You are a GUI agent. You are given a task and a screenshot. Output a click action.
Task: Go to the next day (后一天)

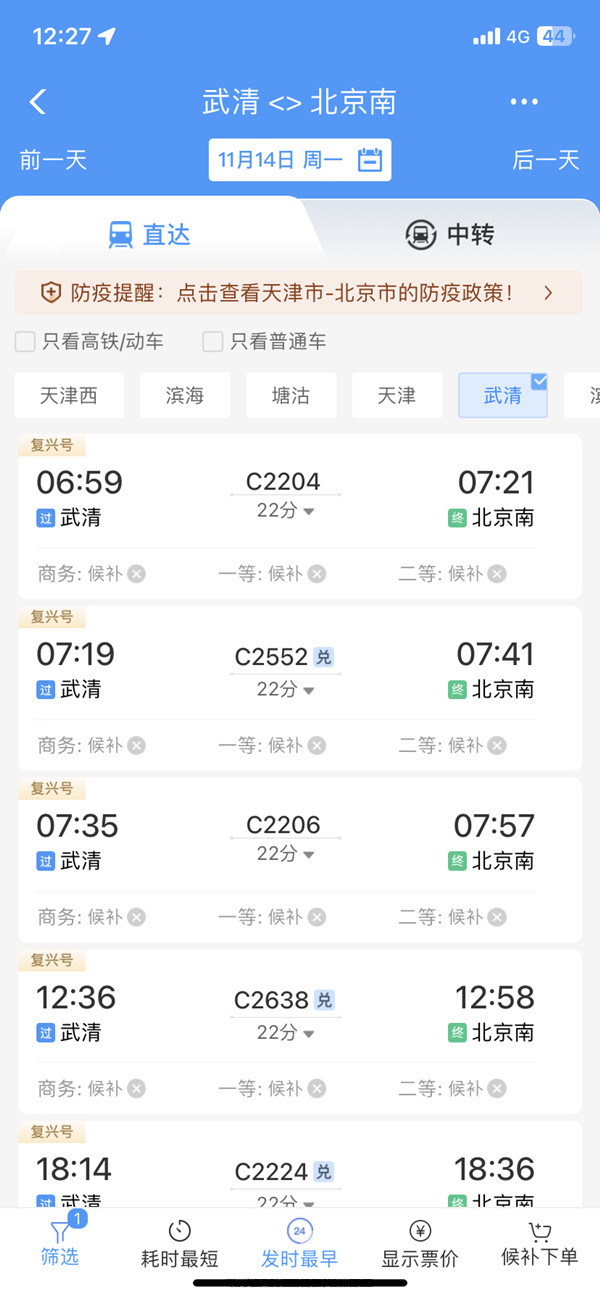point(546,160)
